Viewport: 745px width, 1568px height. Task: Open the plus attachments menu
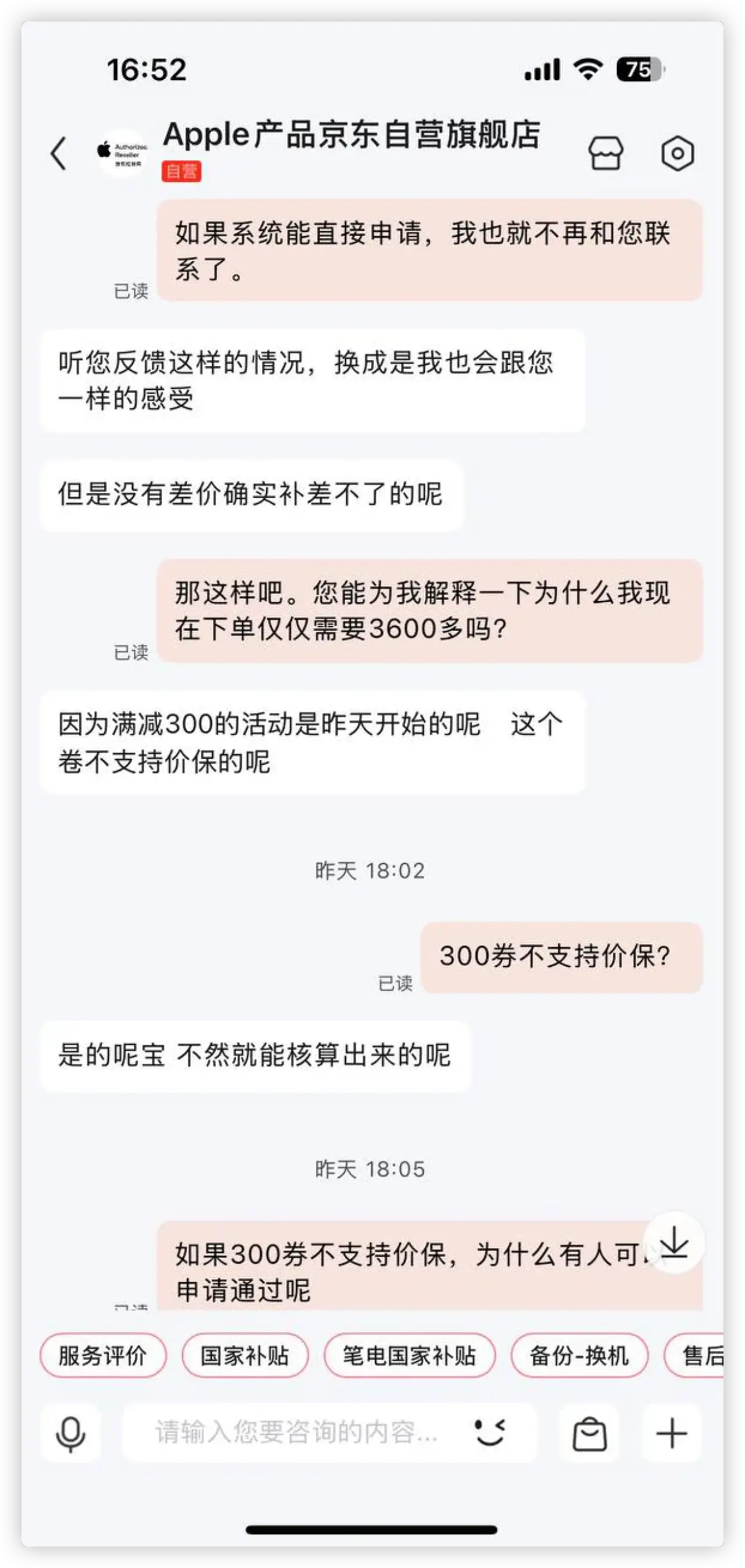click(x=671, y=1434)
